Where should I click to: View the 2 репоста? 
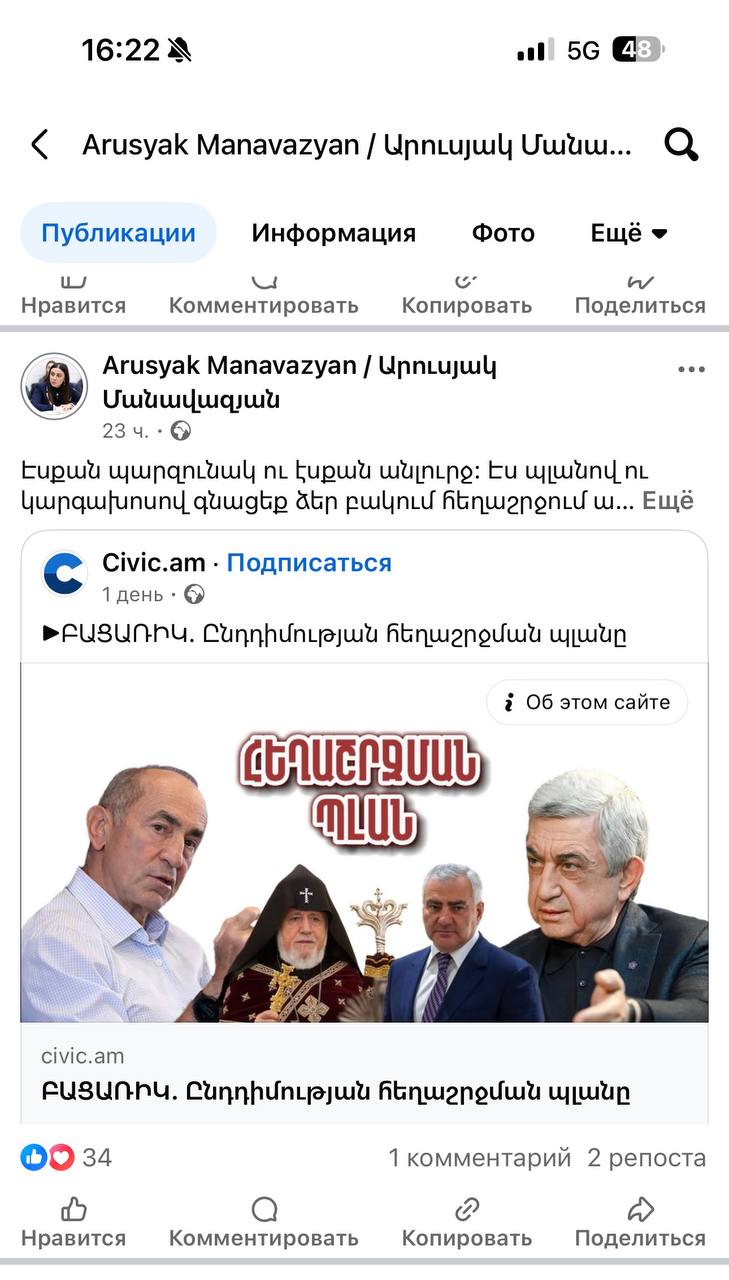click(646, 1158)
